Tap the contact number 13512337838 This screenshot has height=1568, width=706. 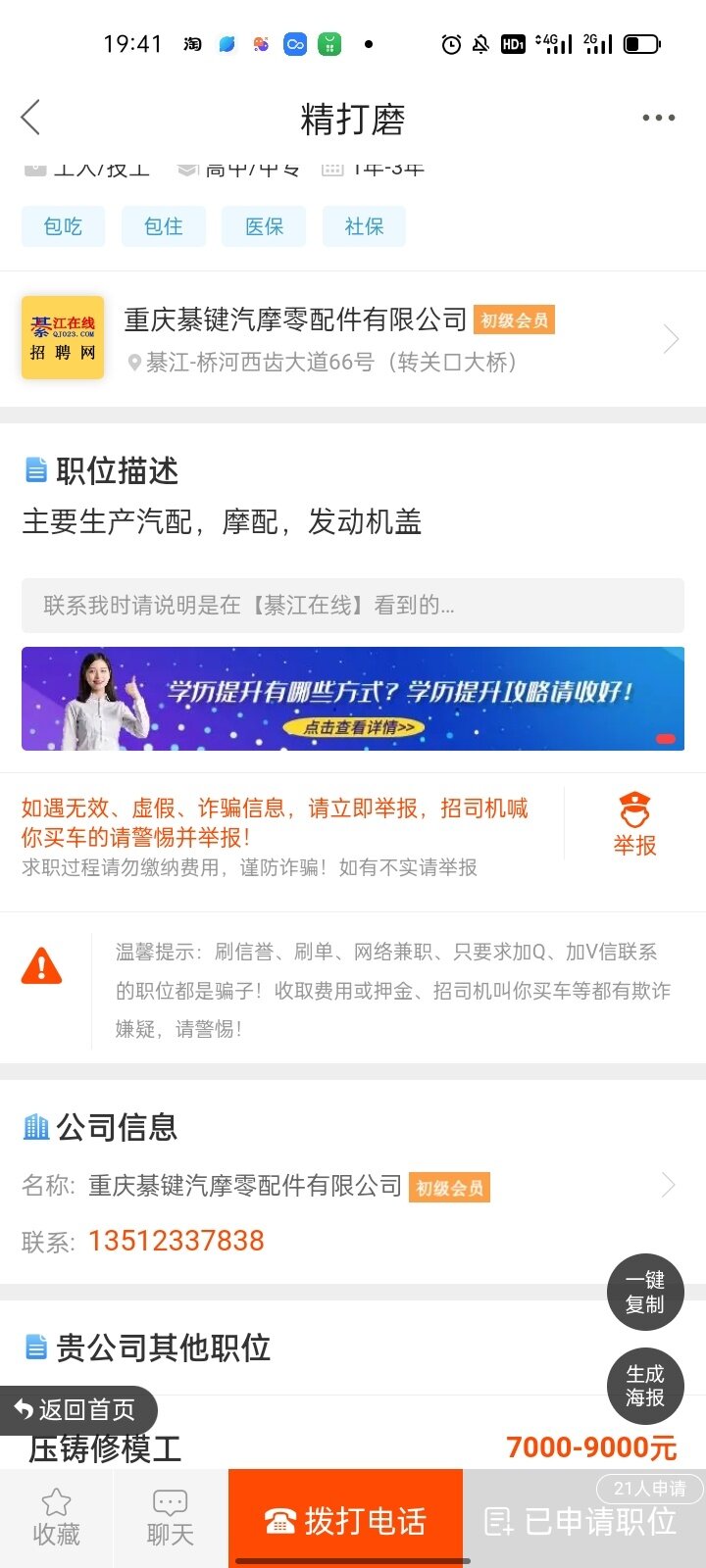pos(176,1241)
